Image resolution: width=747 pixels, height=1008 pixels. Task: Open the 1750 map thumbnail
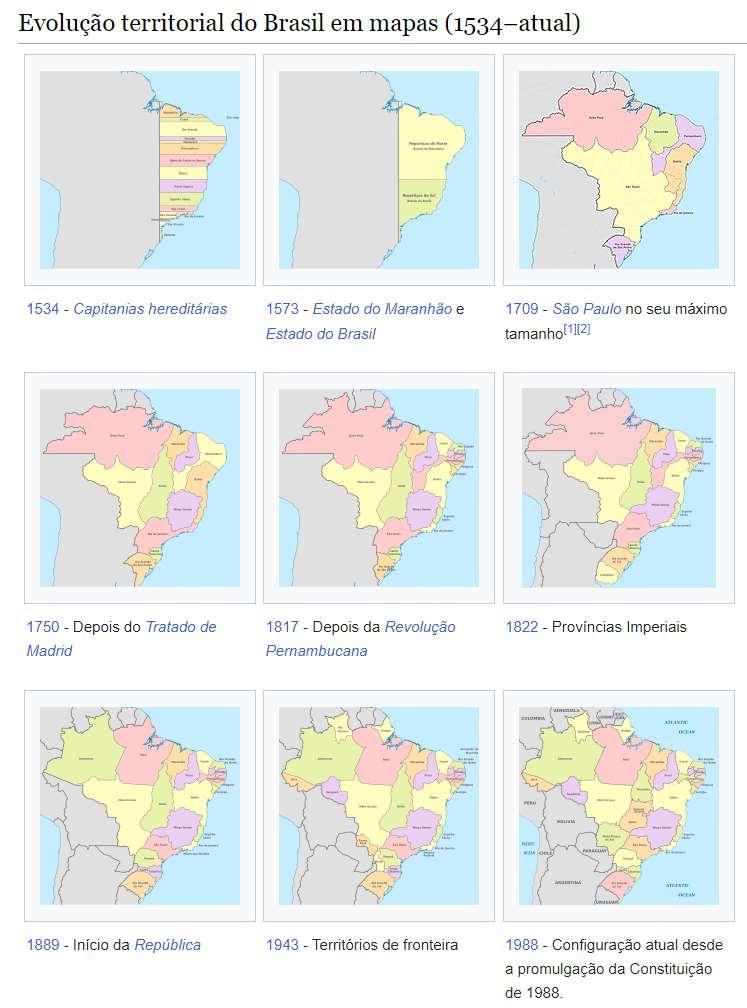point(139,488)
